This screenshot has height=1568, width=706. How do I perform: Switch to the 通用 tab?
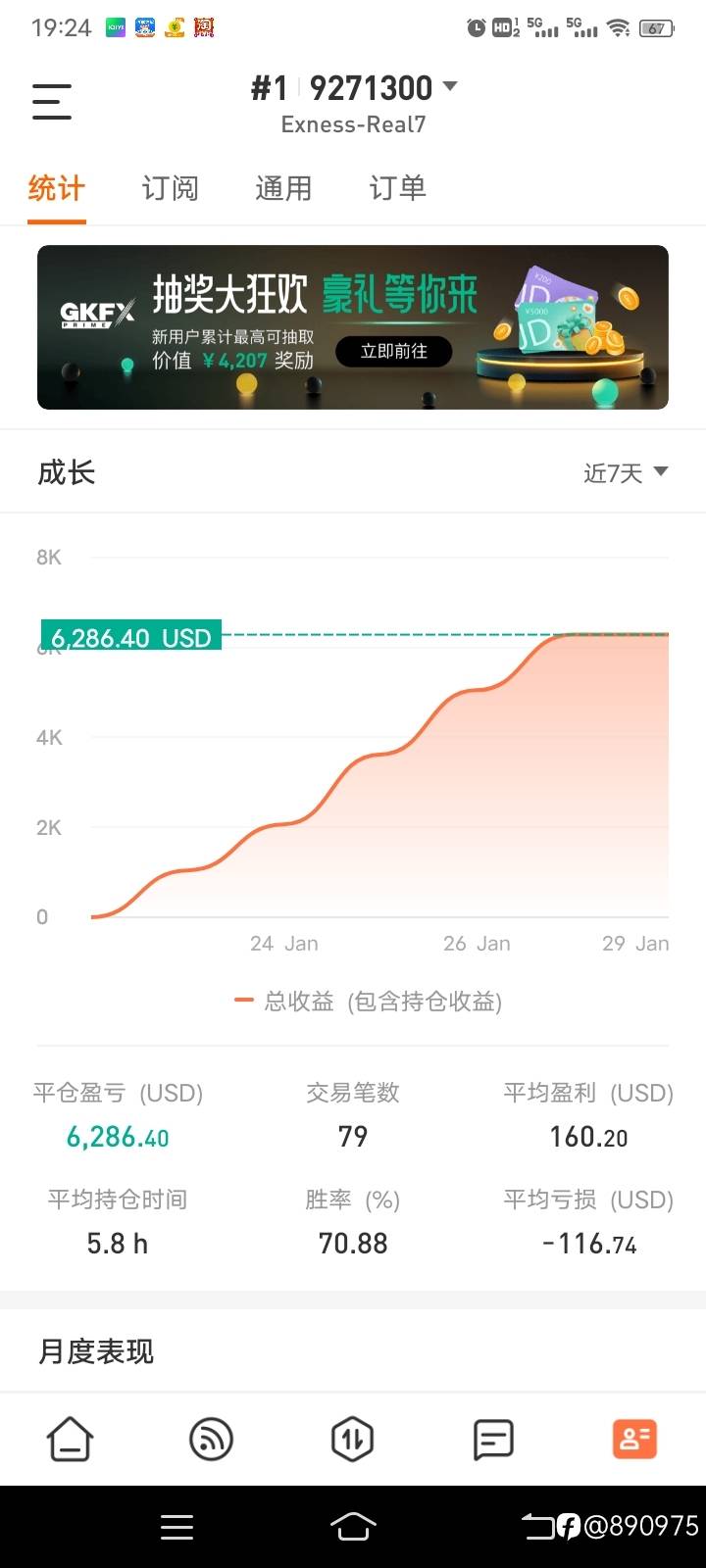pyautogui.click(x=284, y=187)
